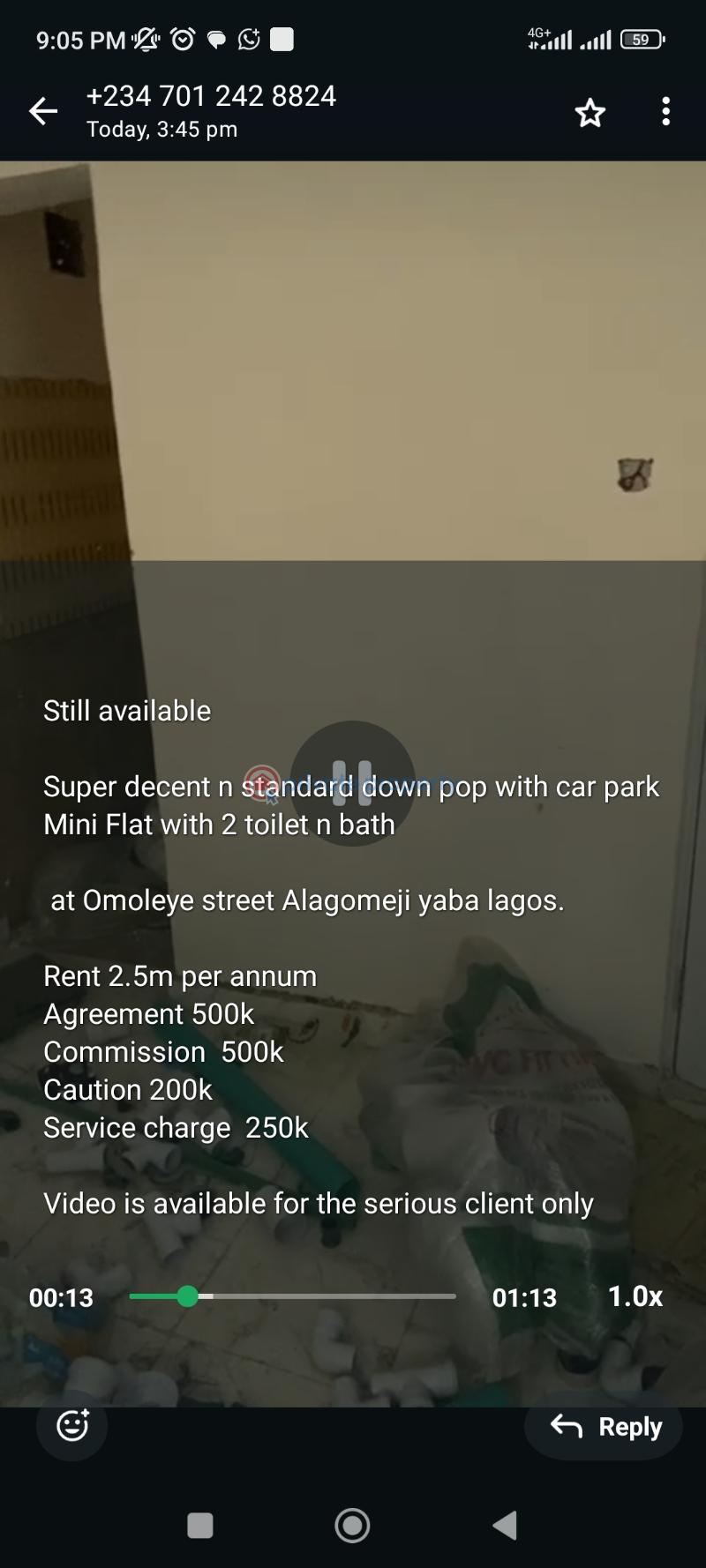Image resolution: width=706 pixels, height=1568 pixels.
Task: Tap the Reply arrow icon
Action: coord(566,1426)
